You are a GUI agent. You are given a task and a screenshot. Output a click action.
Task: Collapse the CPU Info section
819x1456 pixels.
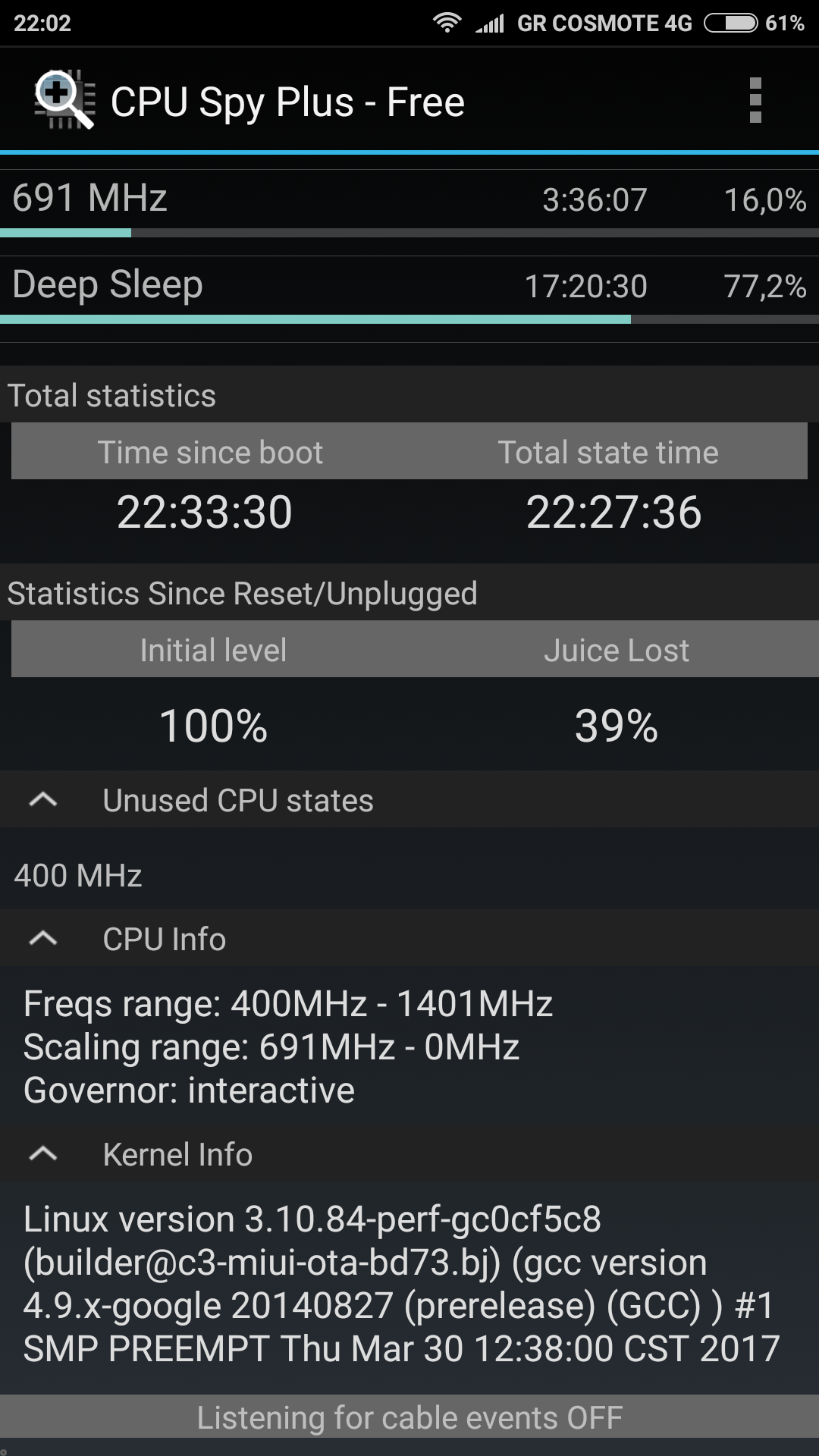click(43, 939)
